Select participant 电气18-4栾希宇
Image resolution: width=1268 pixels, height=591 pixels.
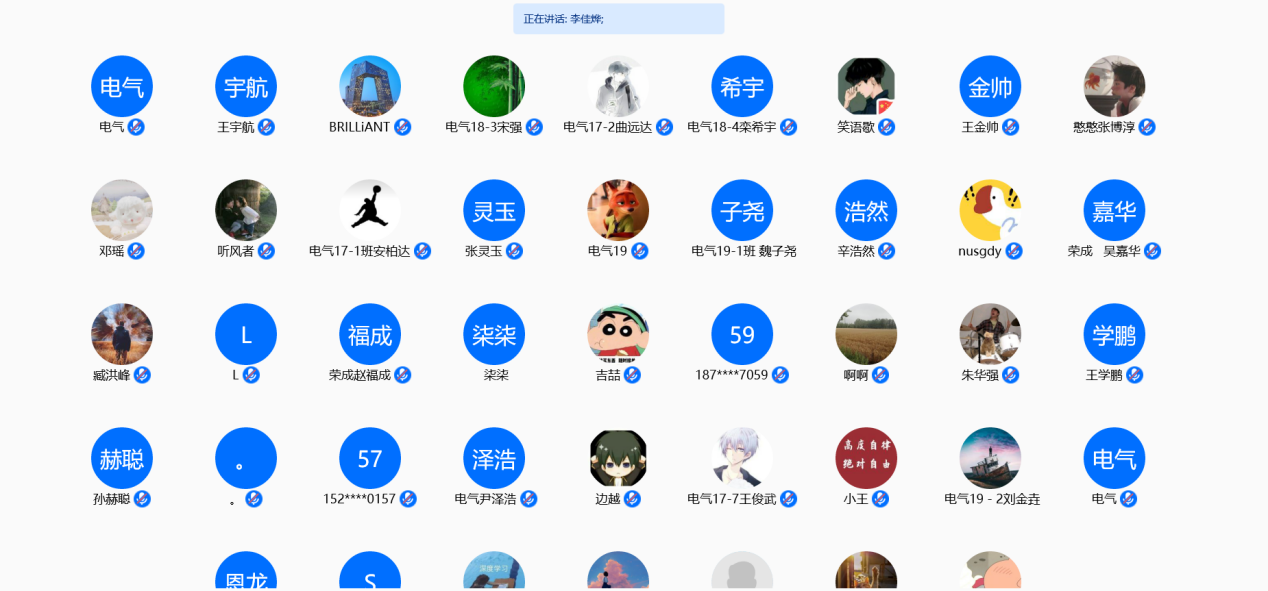[x=742, y=87]
